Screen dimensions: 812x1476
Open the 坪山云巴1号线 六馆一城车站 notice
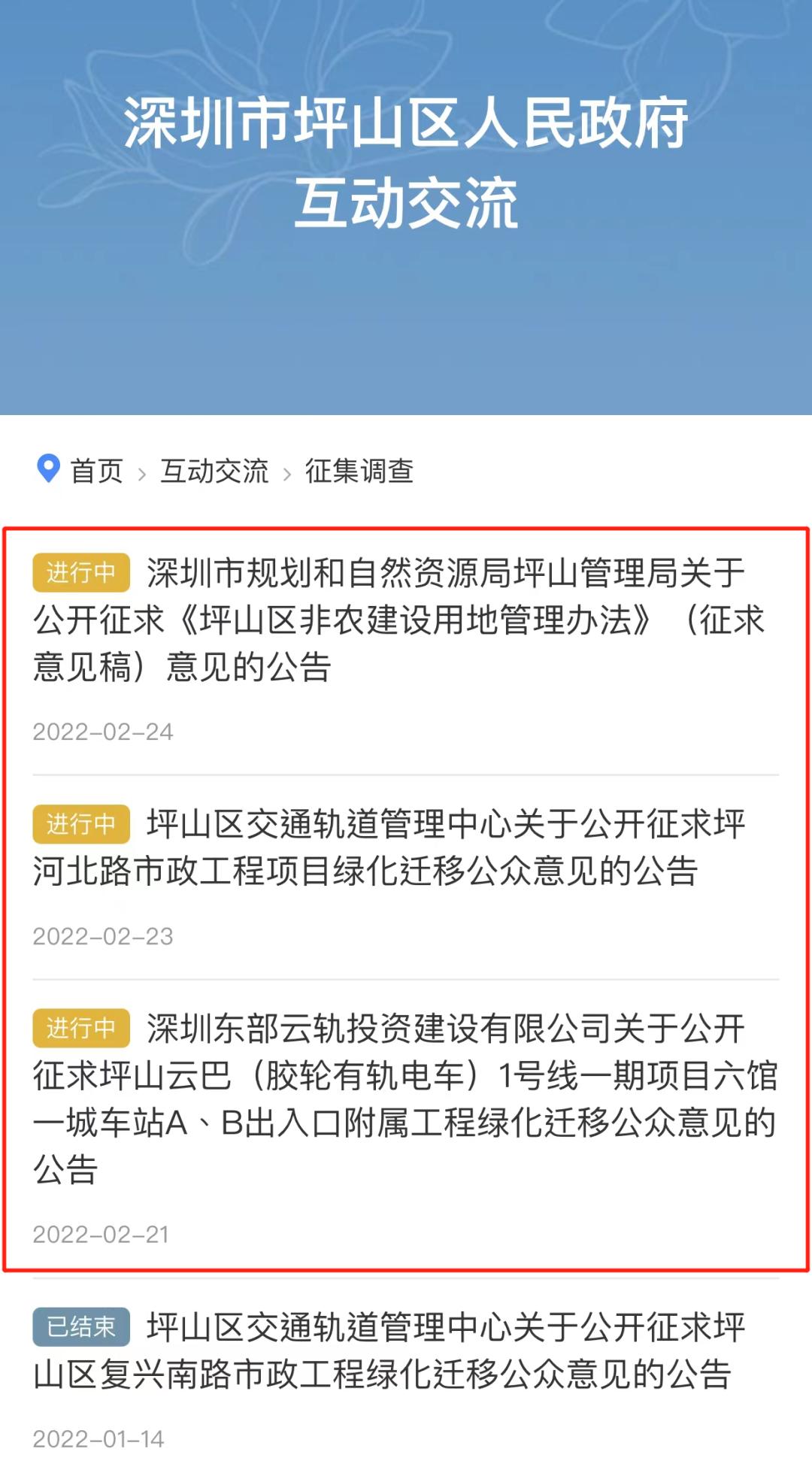coord(406,1098)
